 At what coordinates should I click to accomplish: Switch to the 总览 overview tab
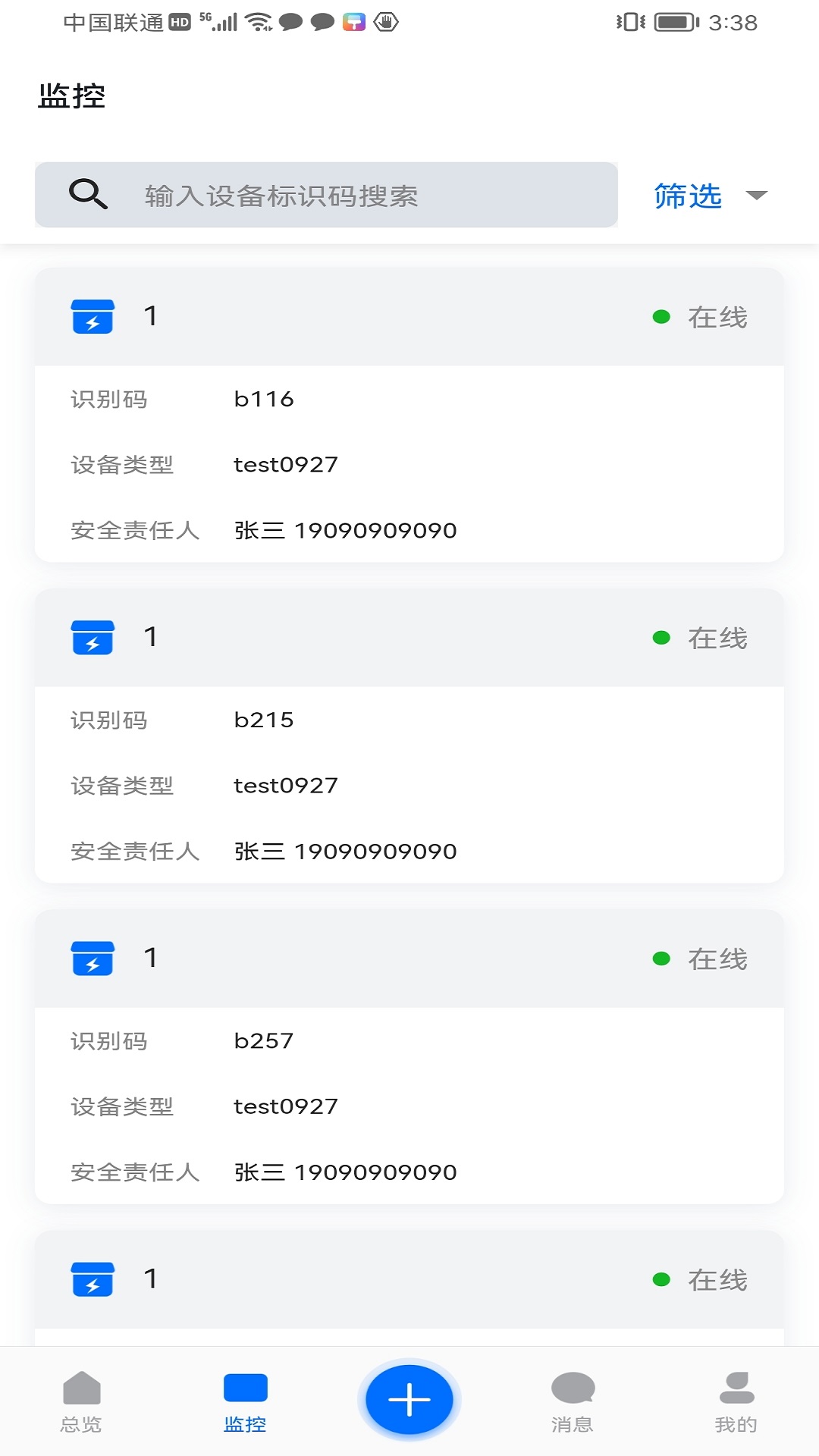point(81,1401)
